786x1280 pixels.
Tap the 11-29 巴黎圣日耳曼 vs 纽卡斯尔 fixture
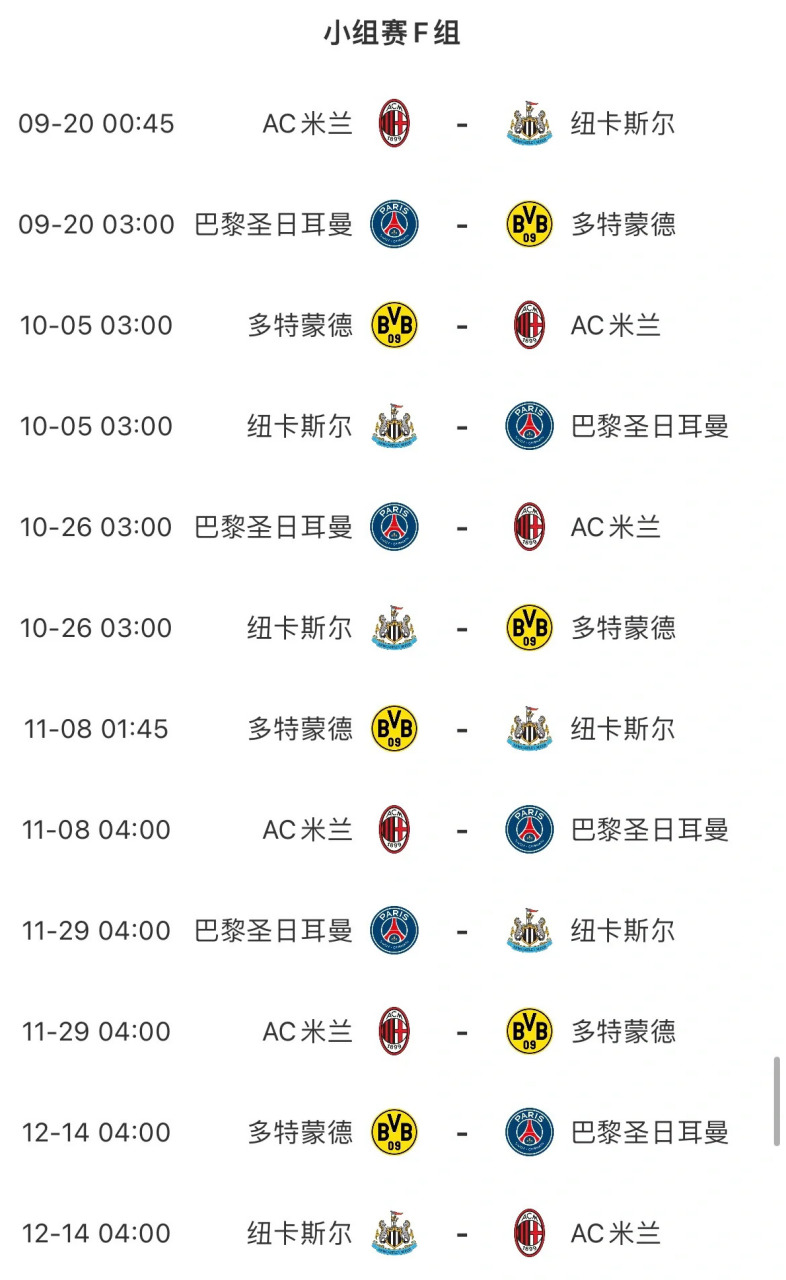click(460, 931)
